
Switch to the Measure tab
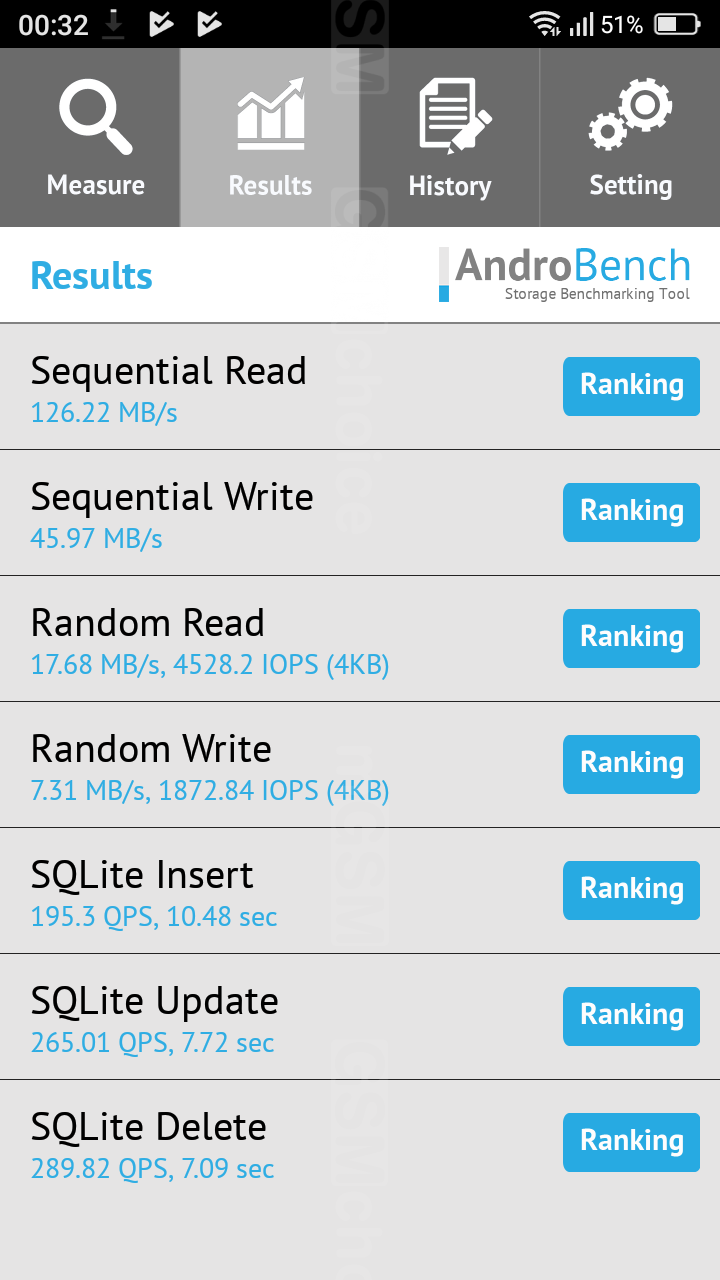coord(95,138)
